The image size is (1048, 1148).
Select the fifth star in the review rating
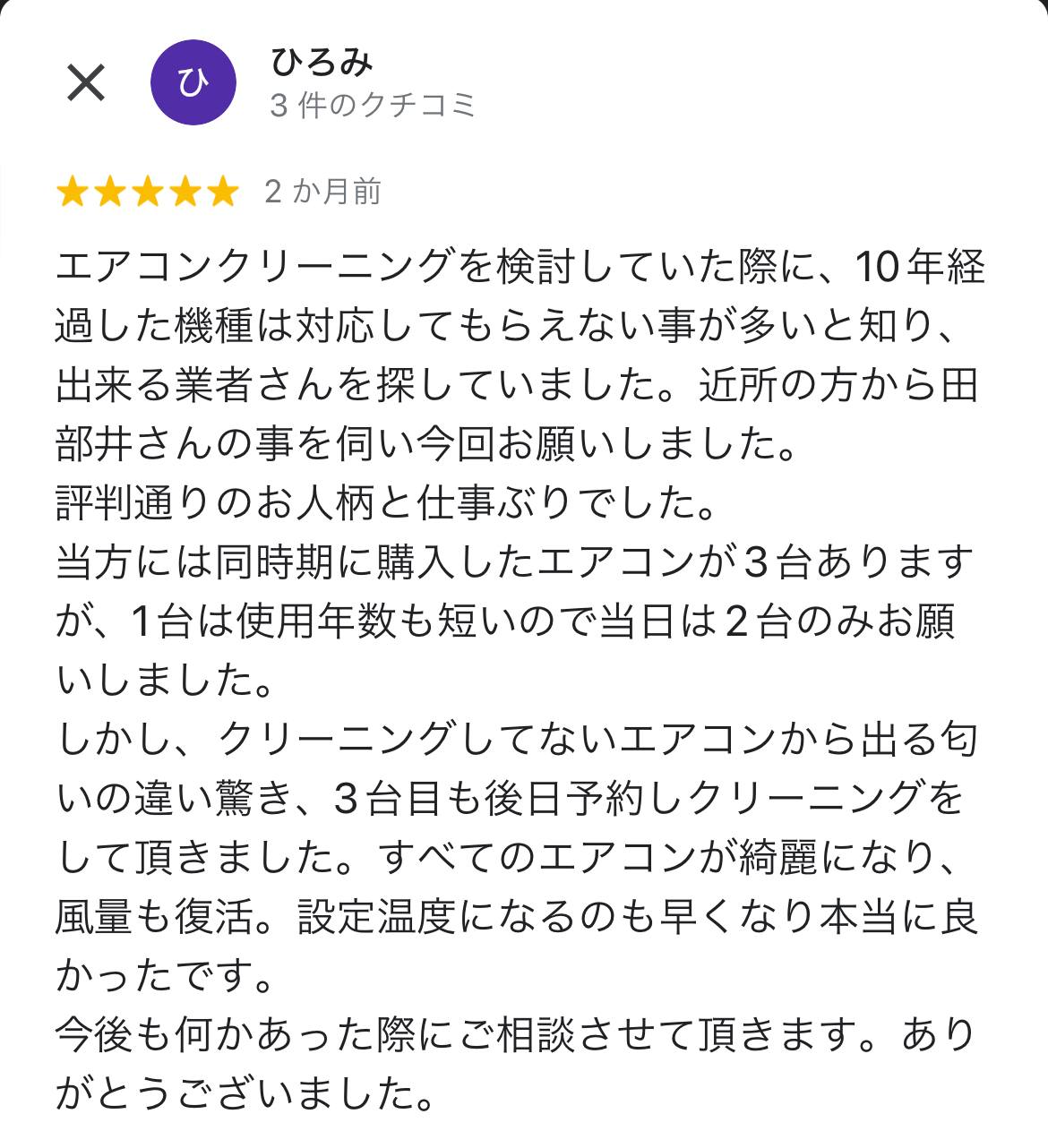(x=223, y=192)
